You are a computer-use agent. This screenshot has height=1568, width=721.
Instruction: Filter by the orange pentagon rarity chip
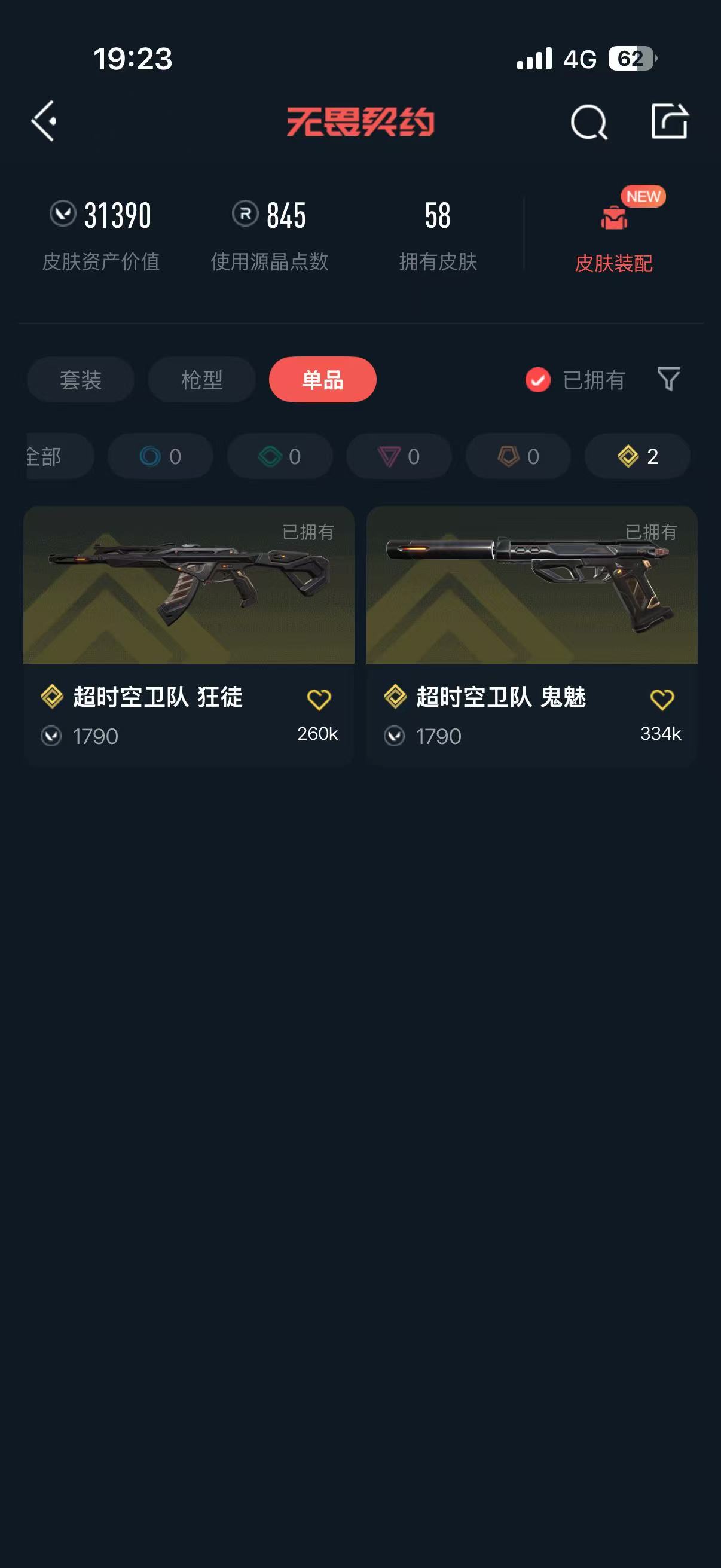(x=518, y=456)
